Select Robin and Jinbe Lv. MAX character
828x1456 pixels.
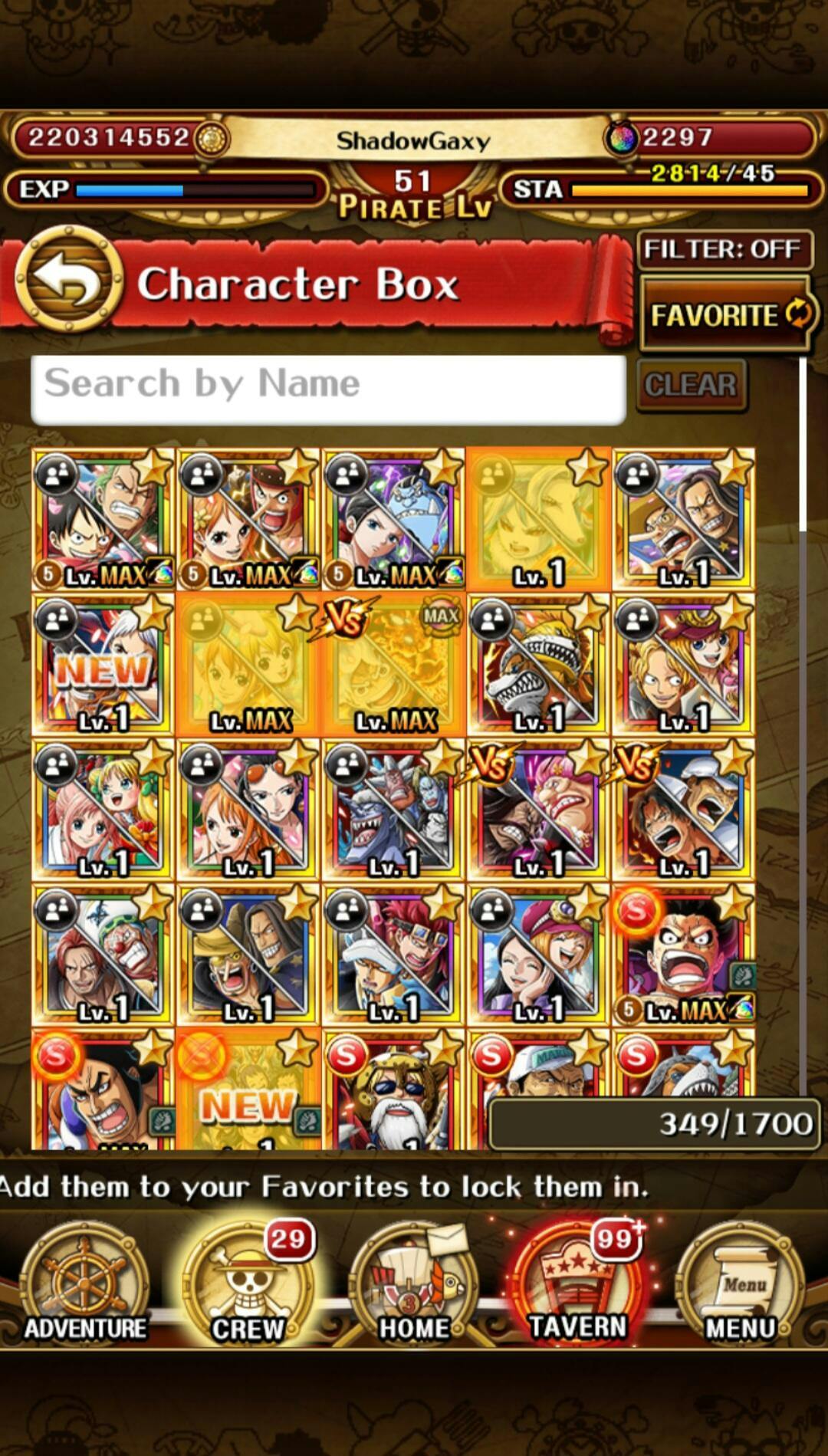pyautogui.click(x=393, y=520)
